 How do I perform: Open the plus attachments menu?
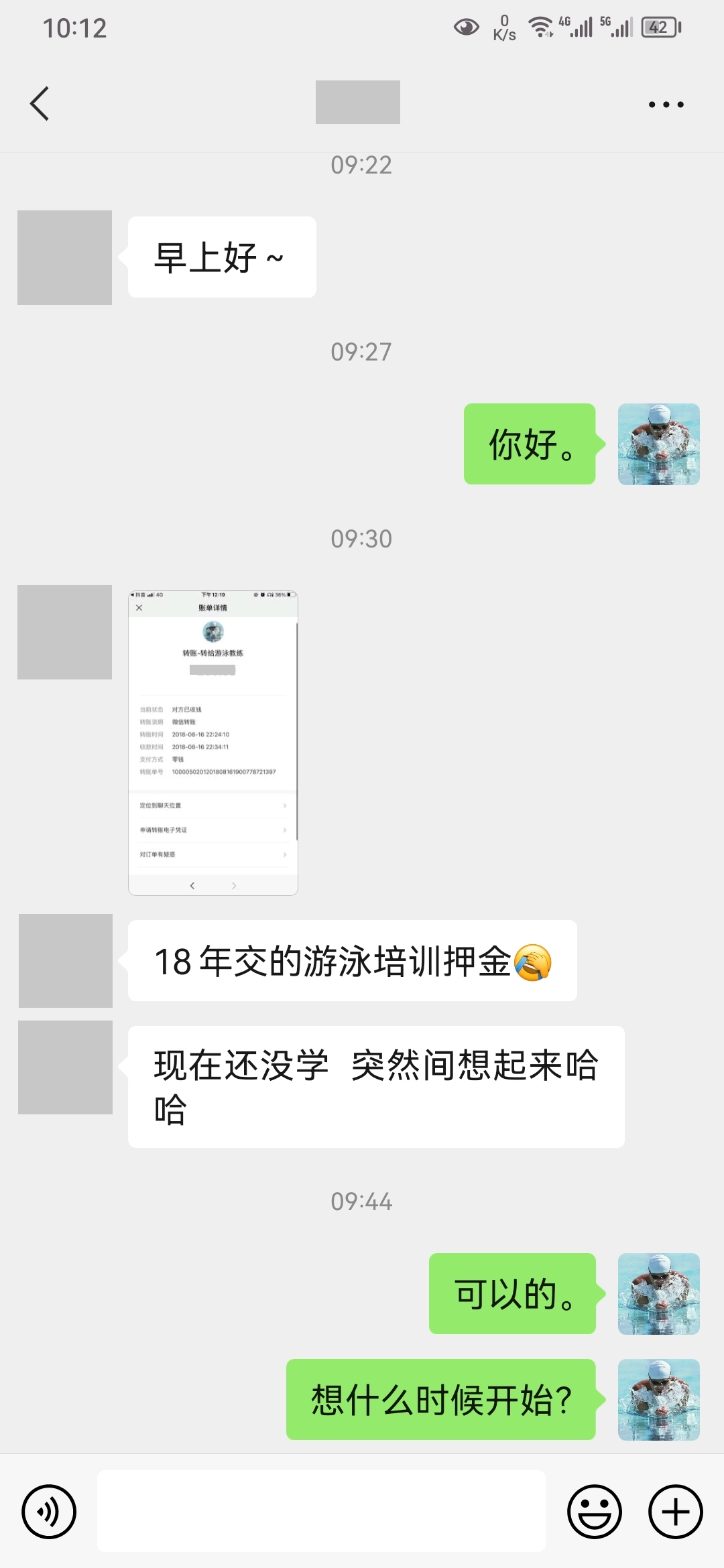676,1511
